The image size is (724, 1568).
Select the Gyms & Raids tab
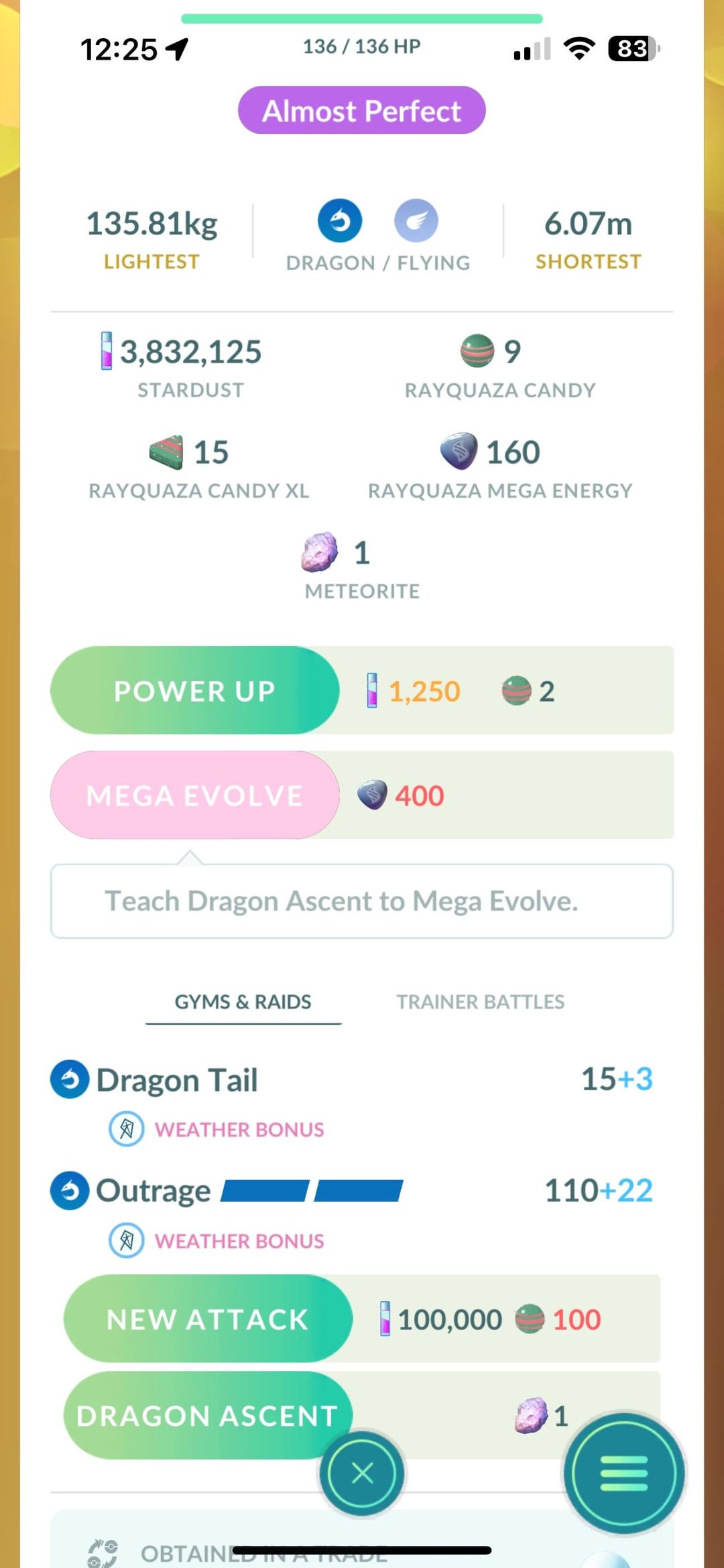[x=243, y=1002]
